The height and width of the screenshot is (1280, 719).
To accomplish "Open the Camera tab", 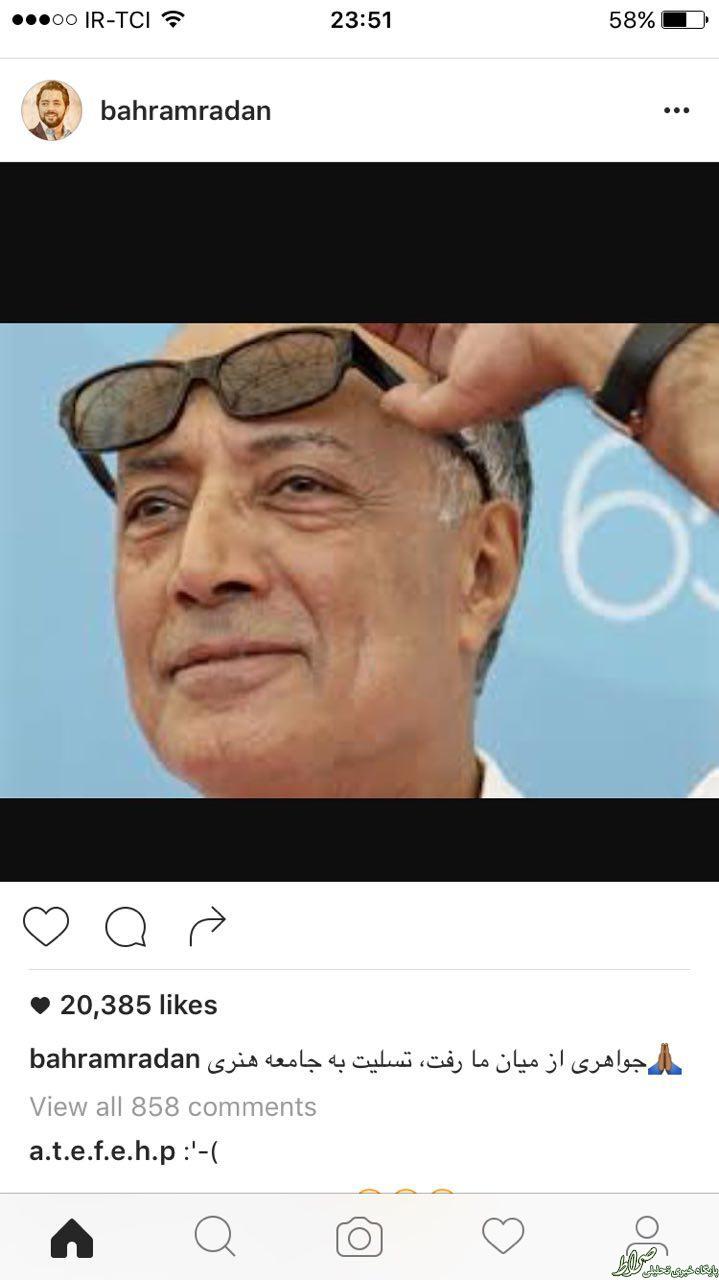I will [x=359, y=1238].
